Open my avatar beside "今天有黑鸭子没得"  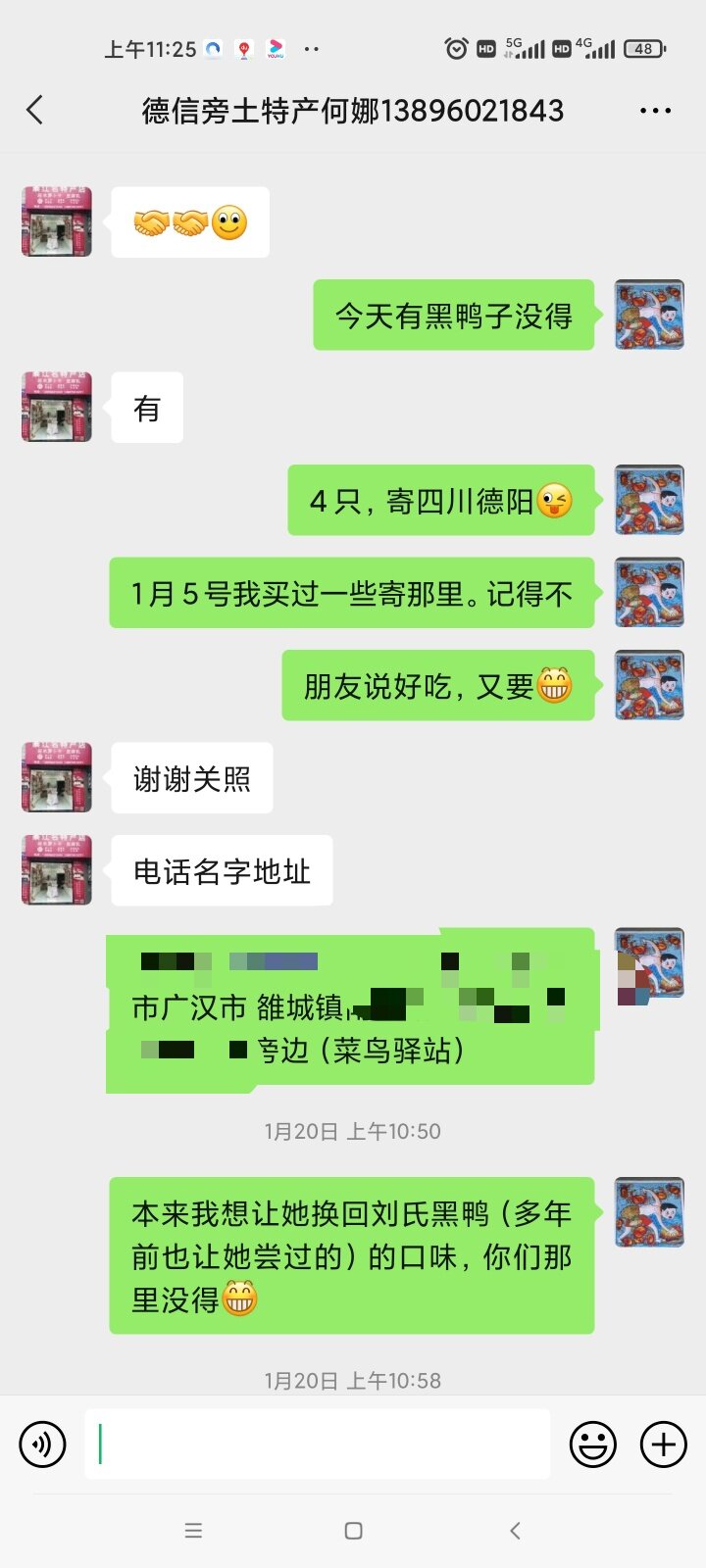coord(649,315)
